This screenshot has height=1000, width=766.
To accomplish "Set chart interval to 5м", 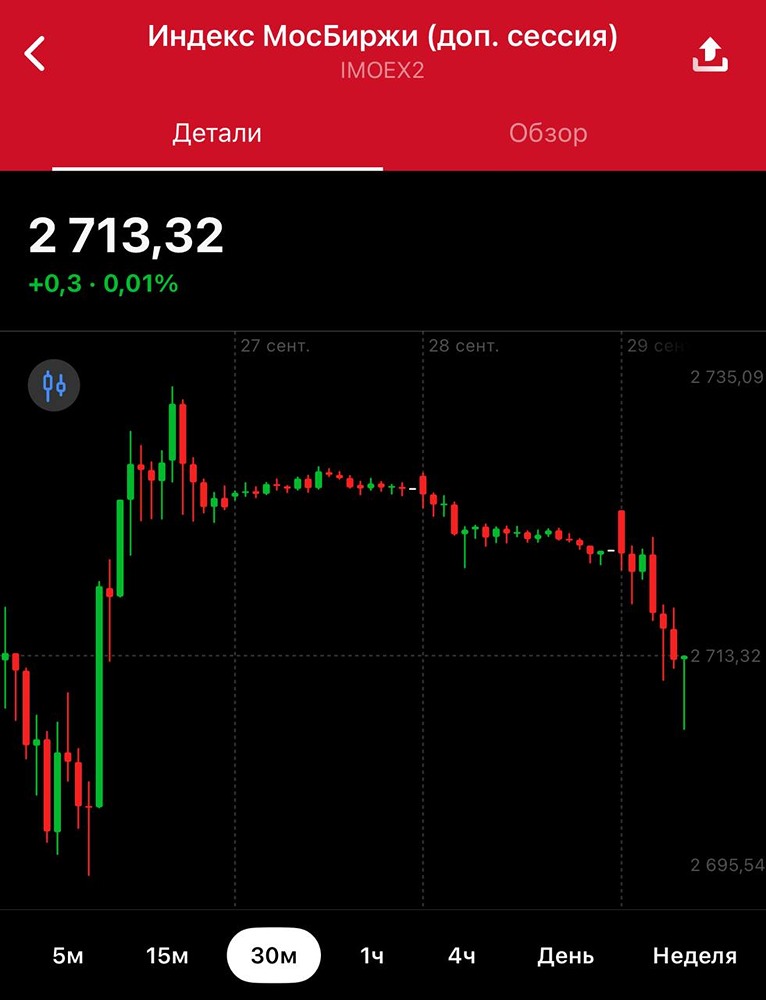I will pyautogui.click(x=68, y=956).
